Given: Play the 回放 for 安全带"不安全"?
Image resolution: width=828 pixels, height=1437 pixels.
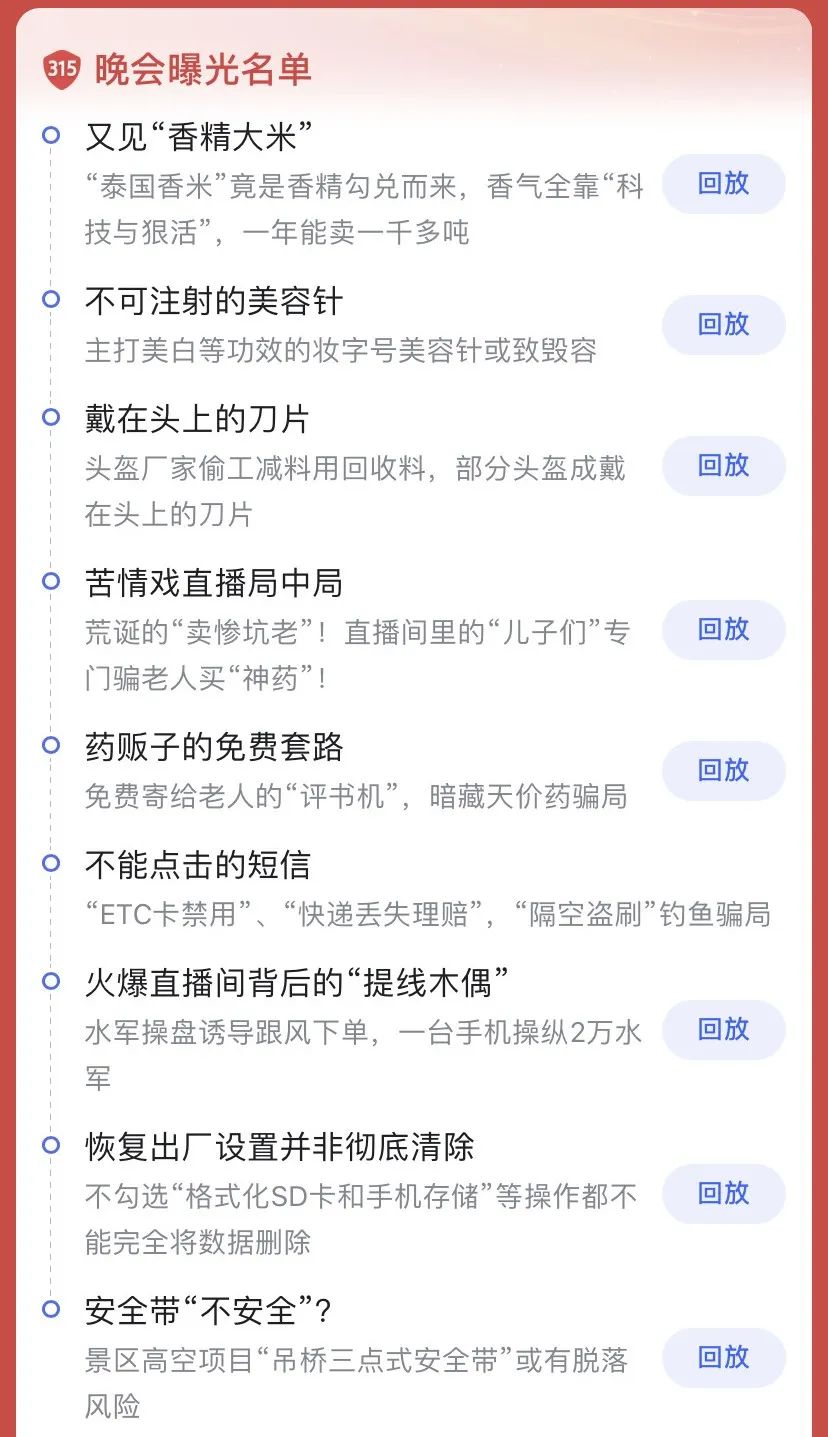Looking at the screenshot, I should coord(723,1358).
